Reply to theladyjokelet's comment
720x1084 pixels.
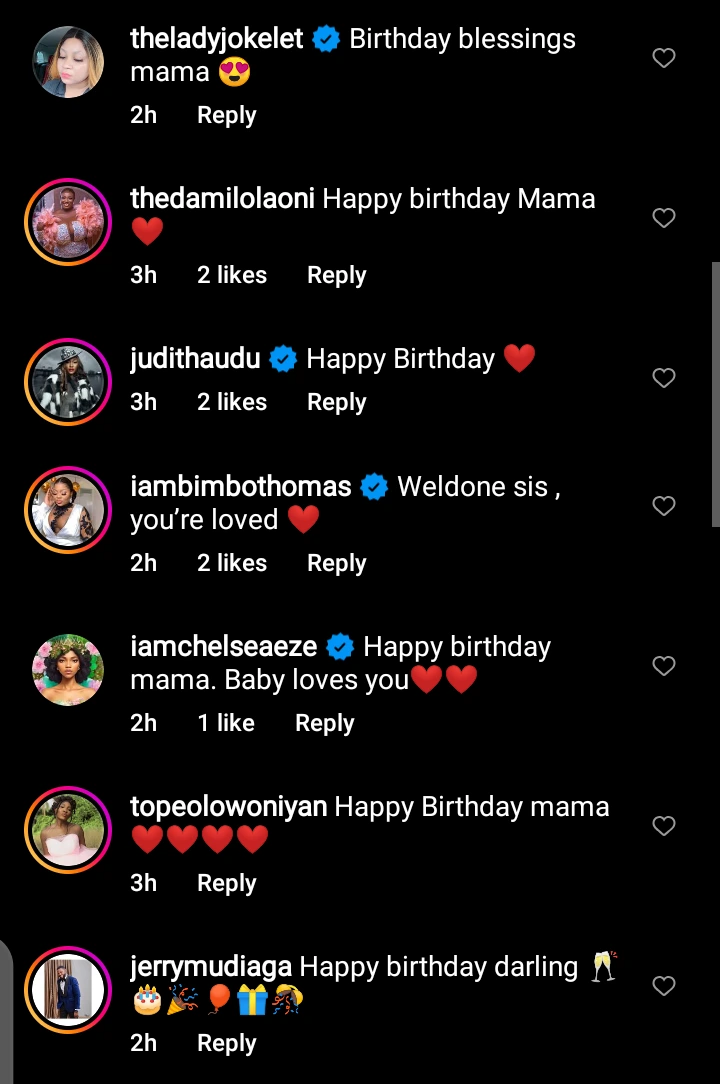point(226,115)
